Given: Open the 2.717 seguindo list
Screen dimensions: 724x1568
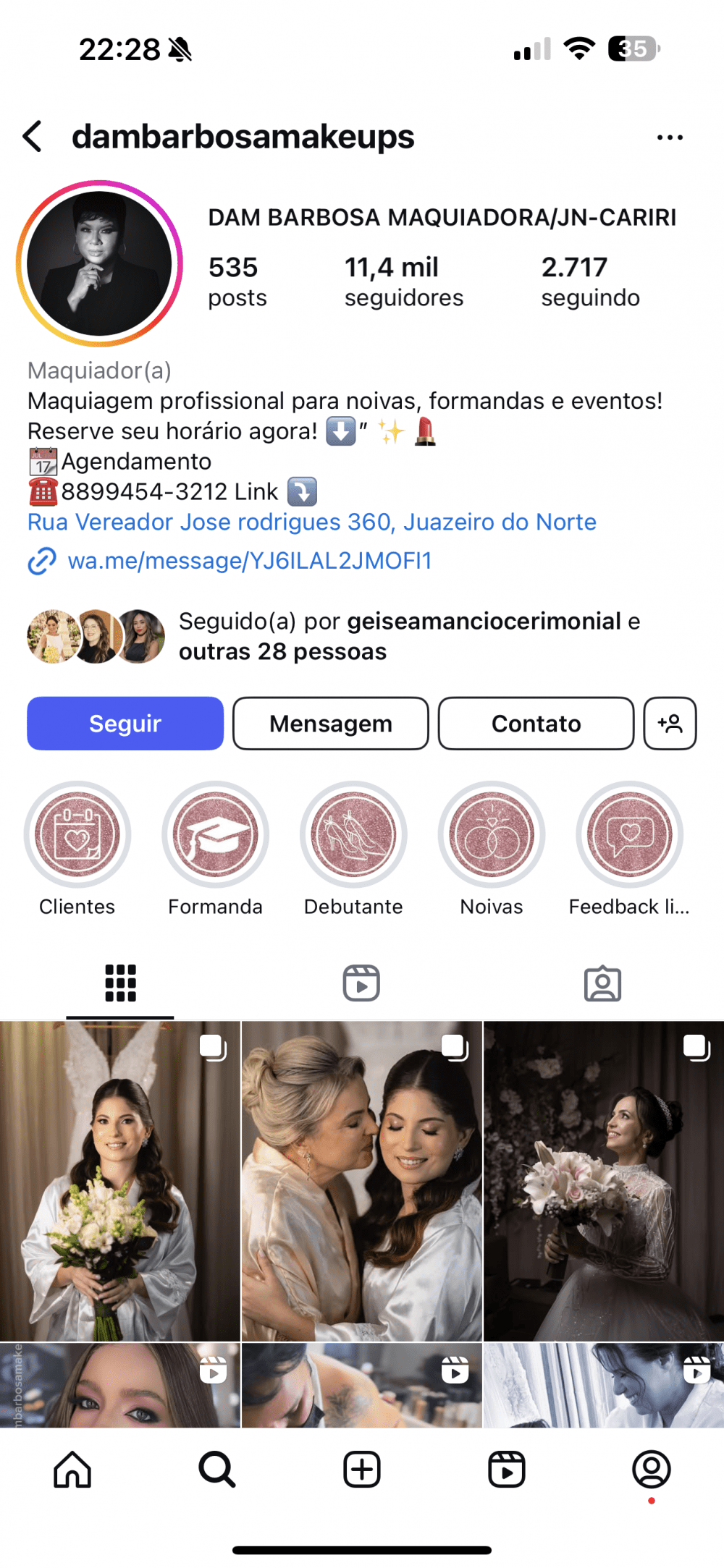Looking at the screenshot, I should pyautogui.click(x=590, y=281).
